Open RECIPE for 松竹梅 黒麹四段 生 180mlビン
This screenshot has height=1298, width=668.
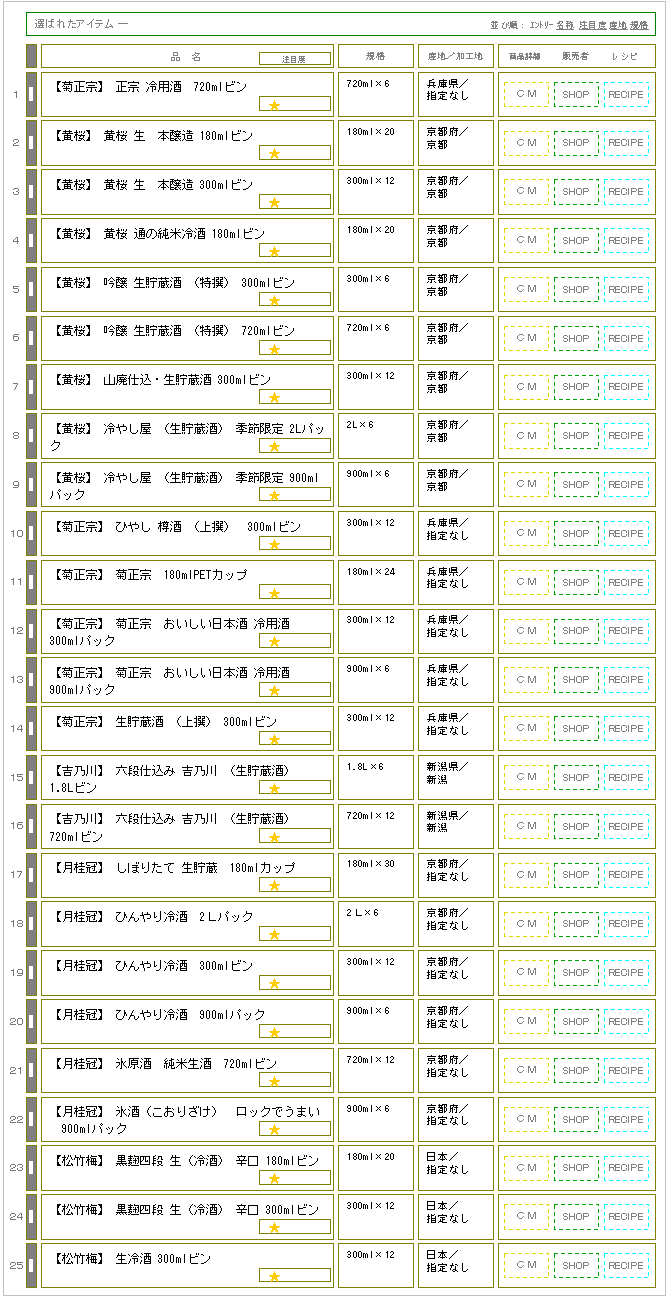click(x=626, y=1168)
